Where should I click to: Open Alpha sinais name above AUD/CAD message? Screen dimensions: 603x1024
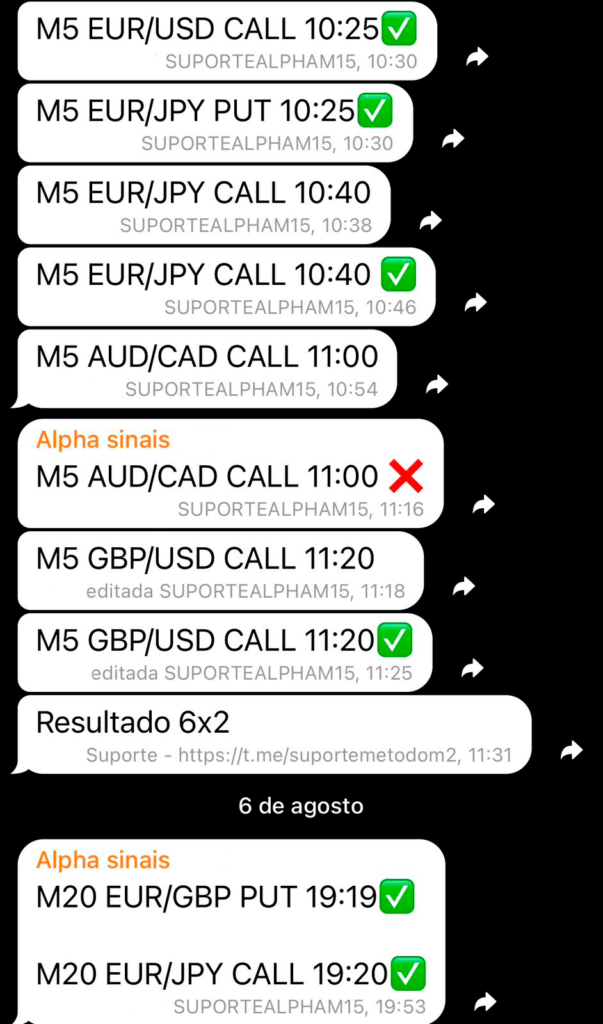[103, 440]
